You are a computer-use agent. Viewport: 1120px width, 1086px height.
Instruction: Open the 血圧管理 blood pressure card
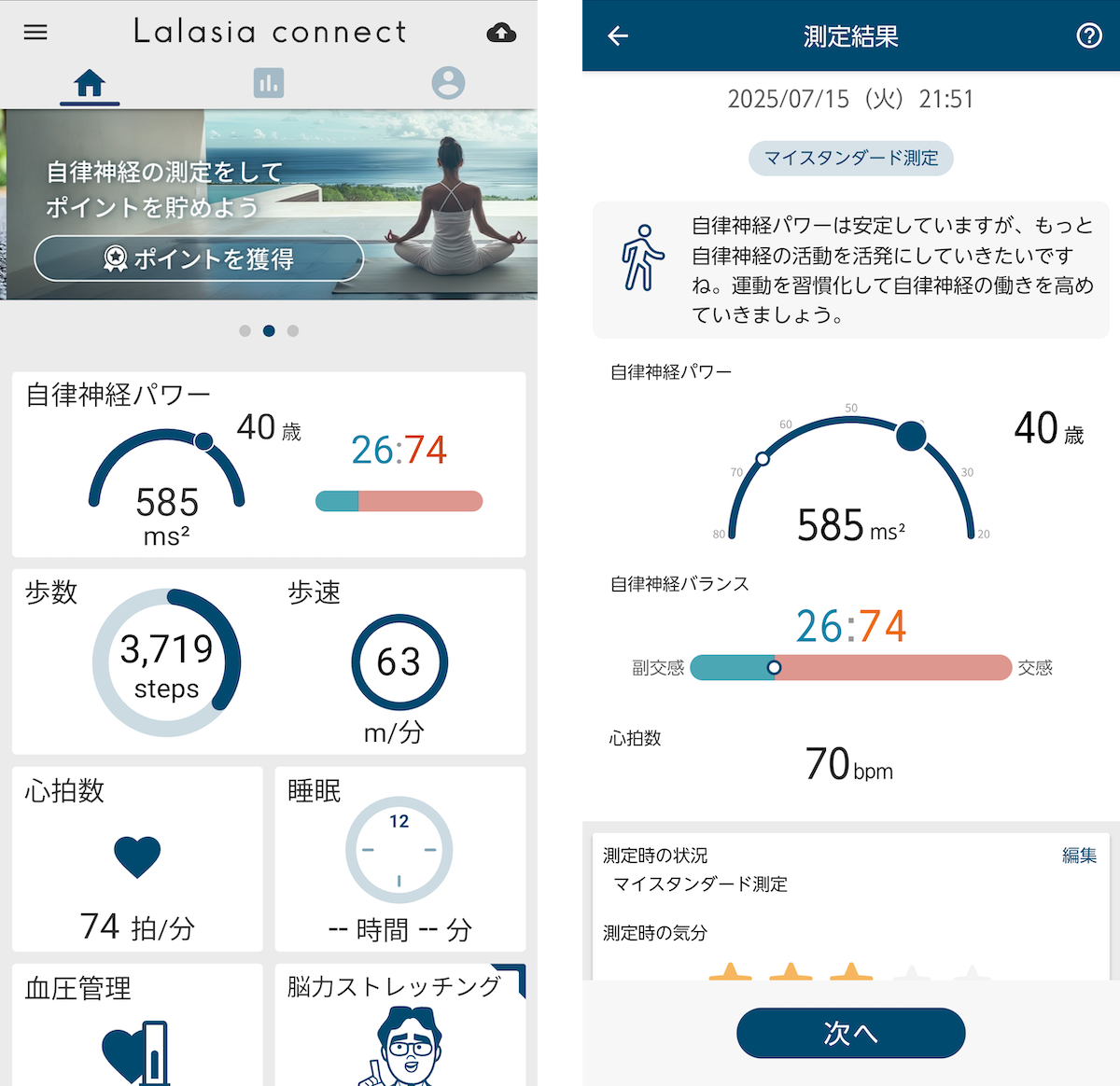[x=137, y=1026]
